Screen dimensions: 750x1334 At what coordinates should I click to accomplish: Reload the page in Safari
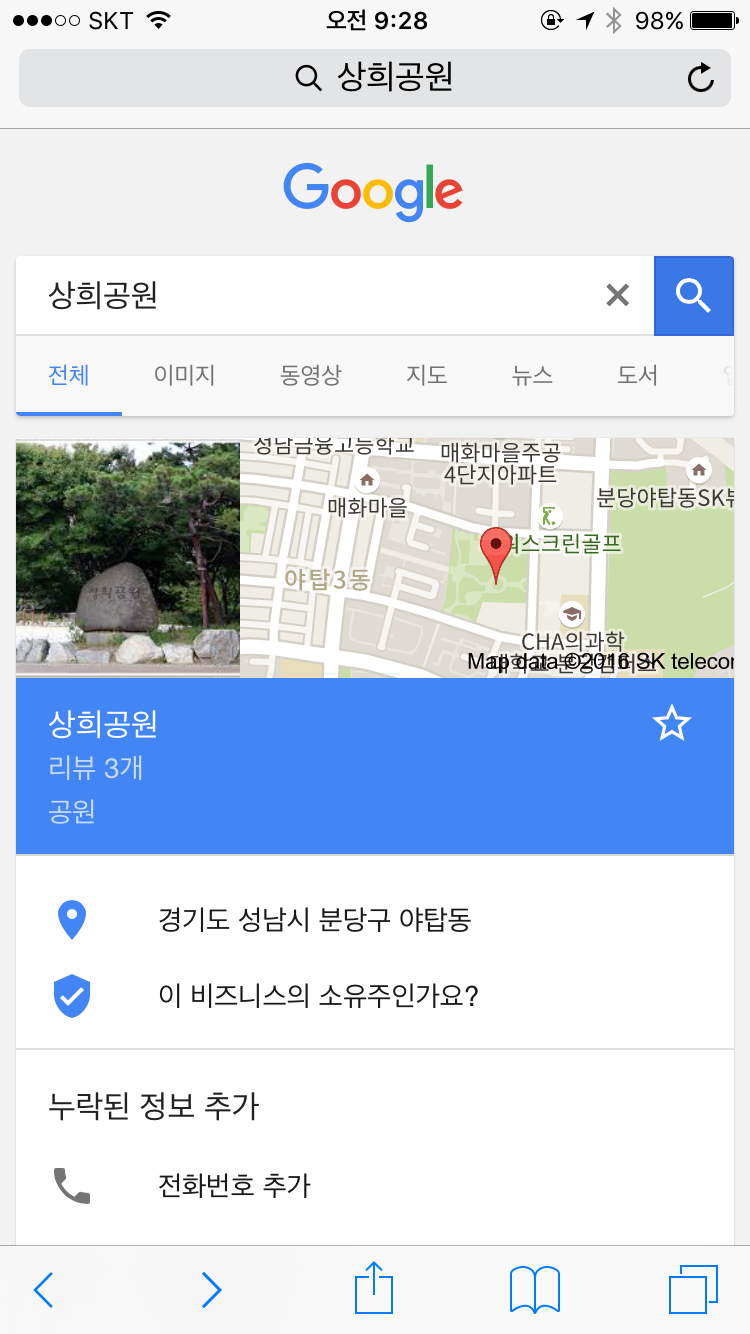point(701,77)
